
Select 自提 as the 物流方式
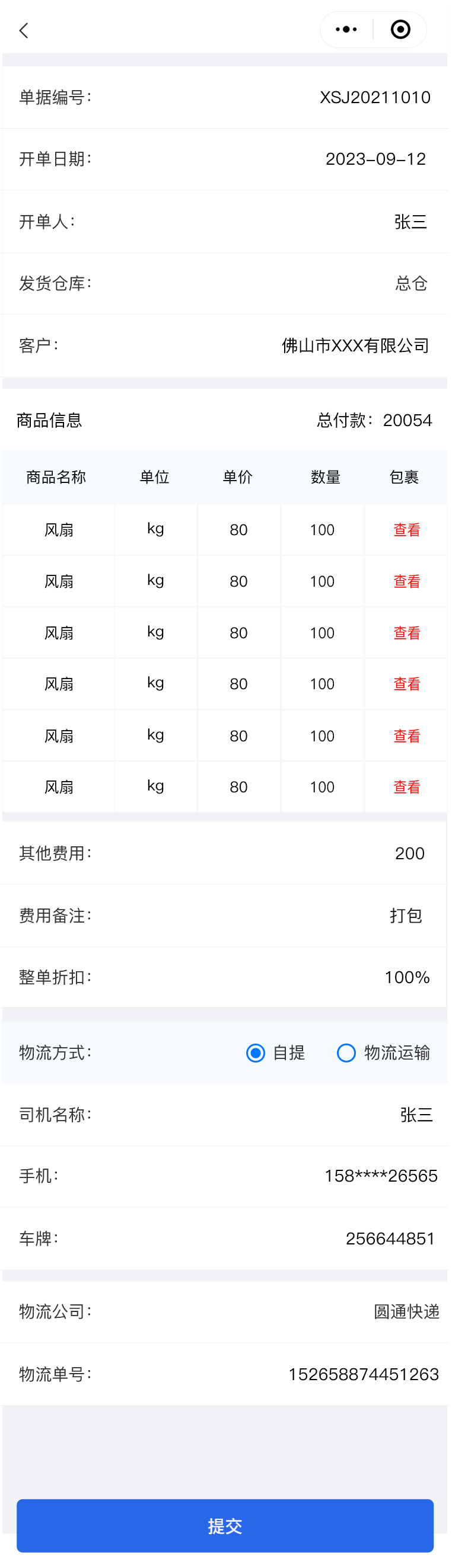tap(256, 1052)
